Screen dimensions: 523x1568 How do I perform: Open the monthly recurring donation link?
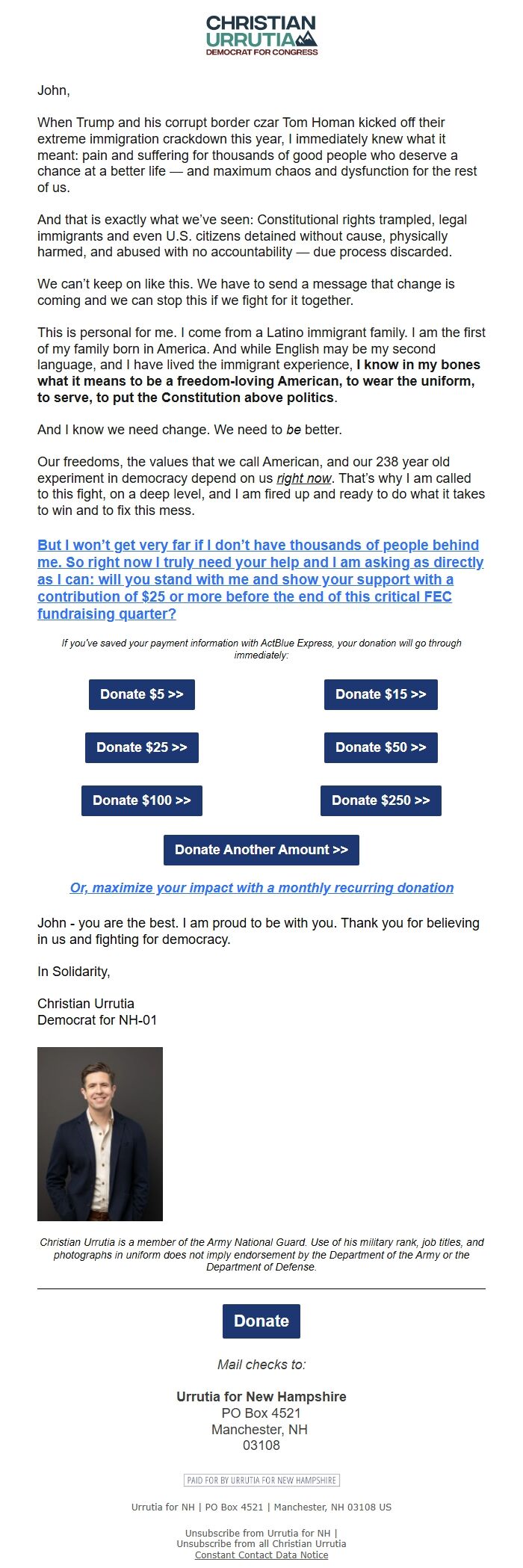pyautogui.click(x=261, y=888)
